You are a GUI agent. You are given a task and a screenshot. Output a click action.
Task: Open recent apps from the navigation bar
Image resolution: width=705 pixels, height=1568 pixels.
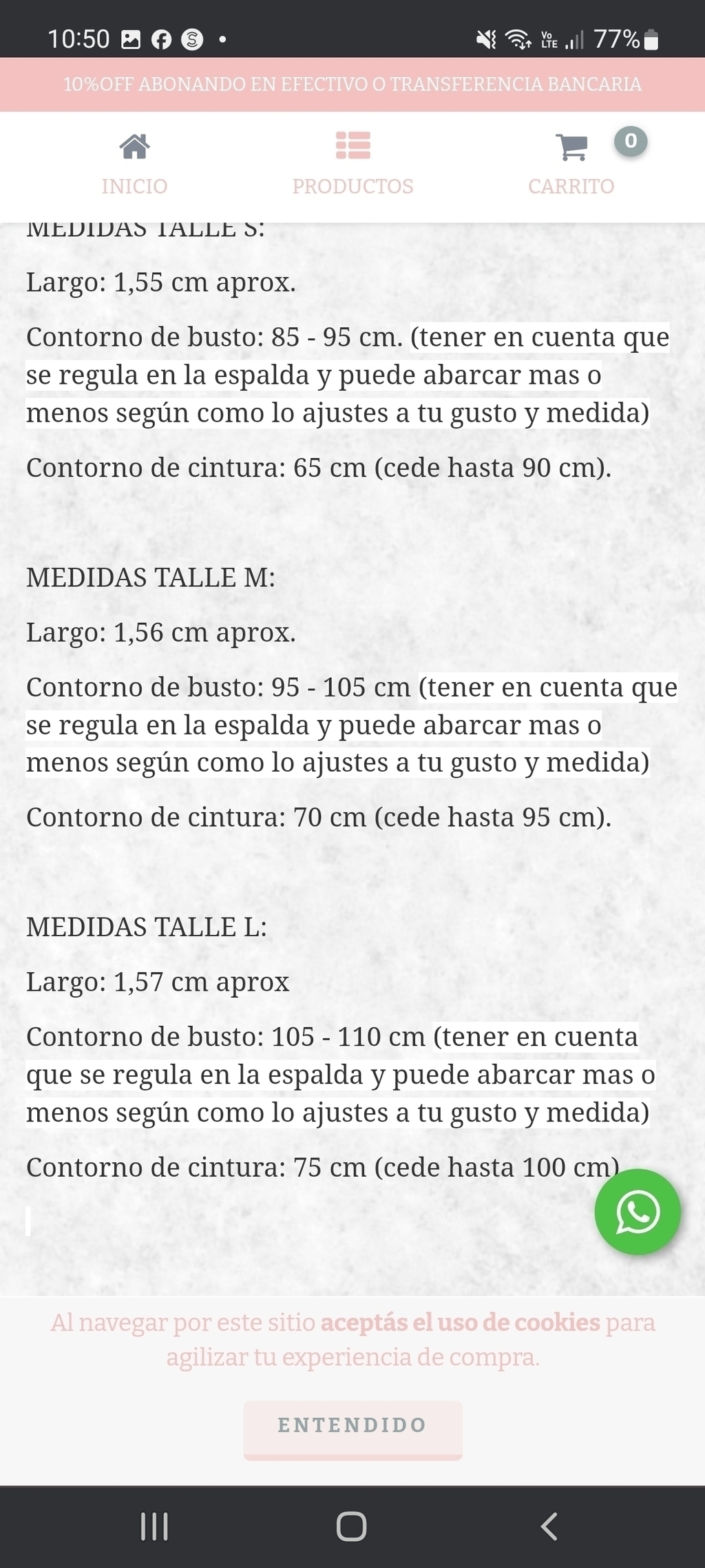[x=154, y=1526]
